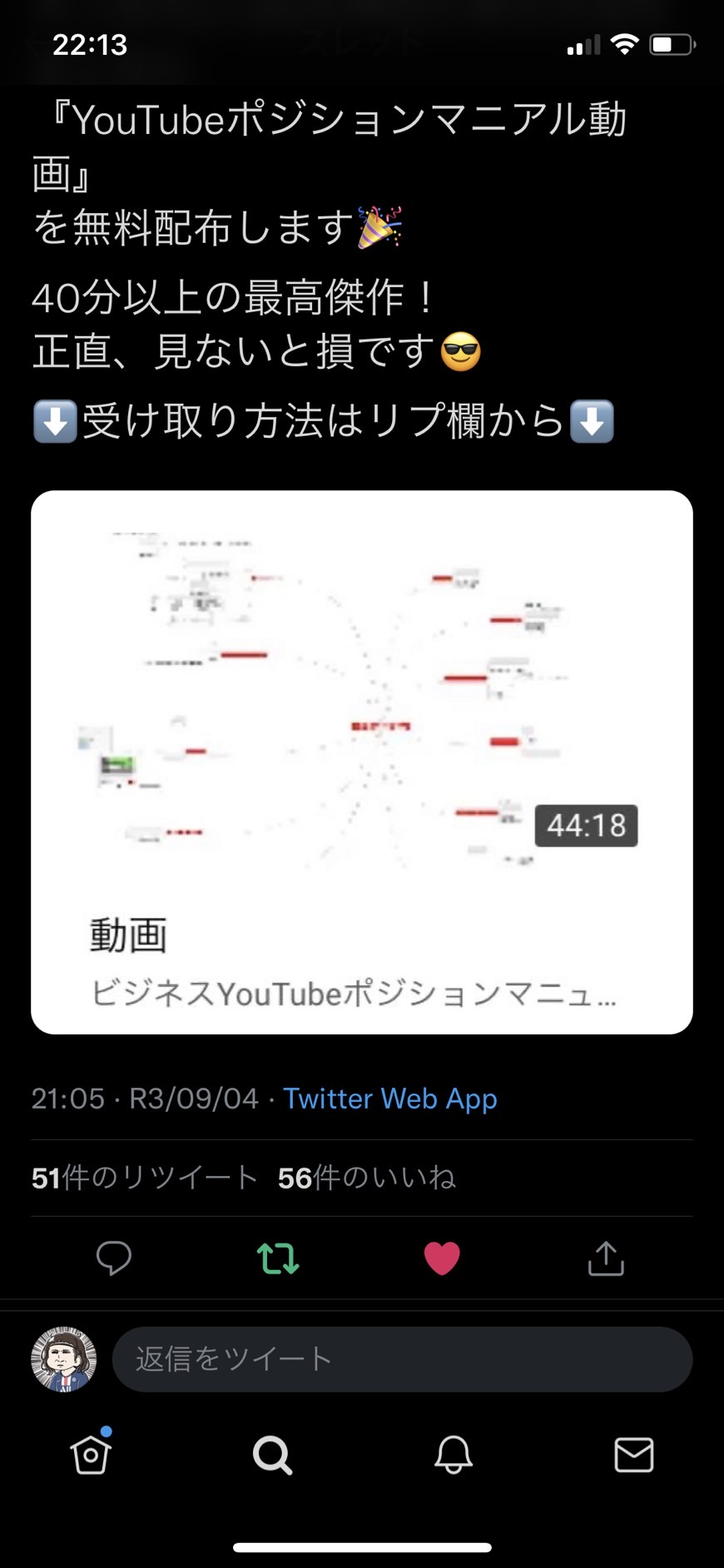Open the Notifications bell tab

(454, 1455)
